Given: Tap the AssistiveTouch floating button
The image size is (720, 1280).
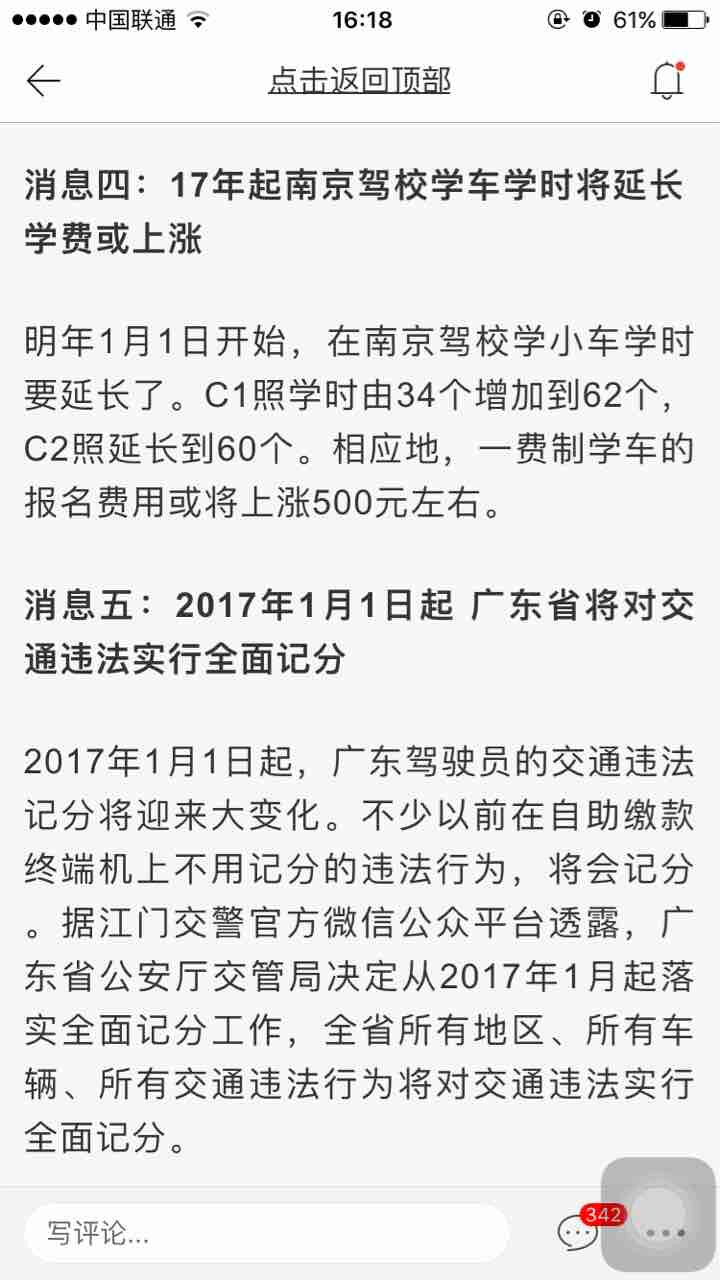Looking at the screenshot, I should (658, 1215).
